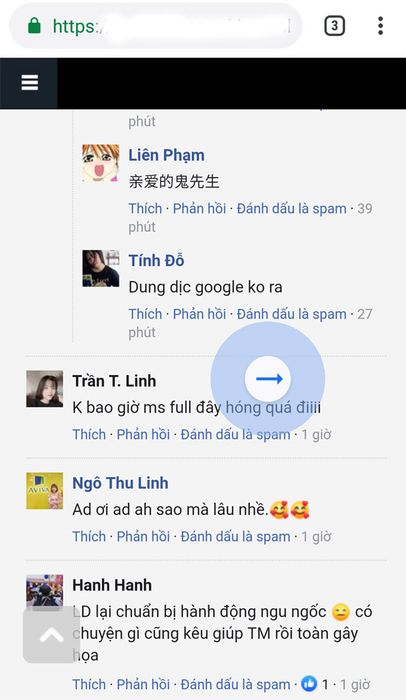Open Tính Đỗ's profile name
The width and height of the screenshot is (406, 700).
[156, 260]
